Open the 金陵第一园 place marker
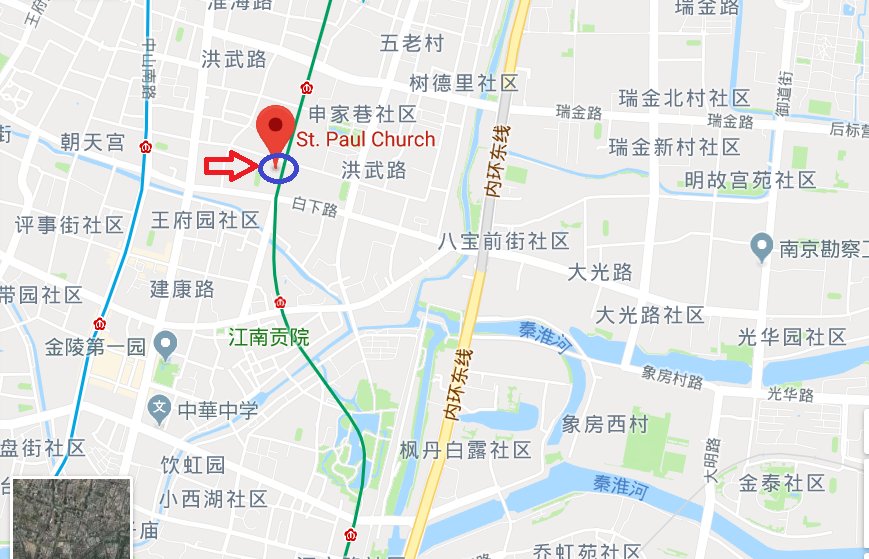The width and height of the screenshot is (869, 559). tap(167, 347)
